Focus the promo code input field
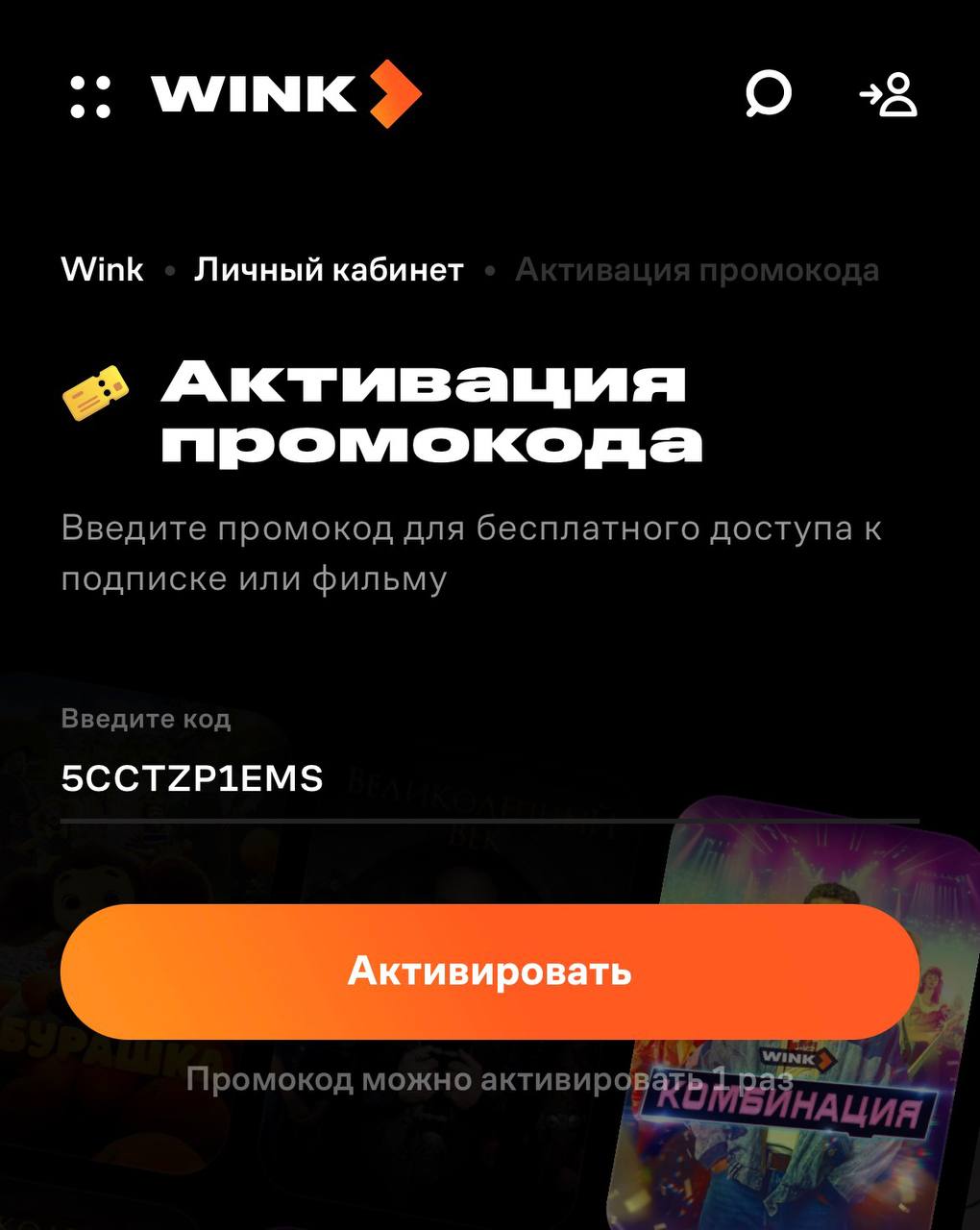 488,778
